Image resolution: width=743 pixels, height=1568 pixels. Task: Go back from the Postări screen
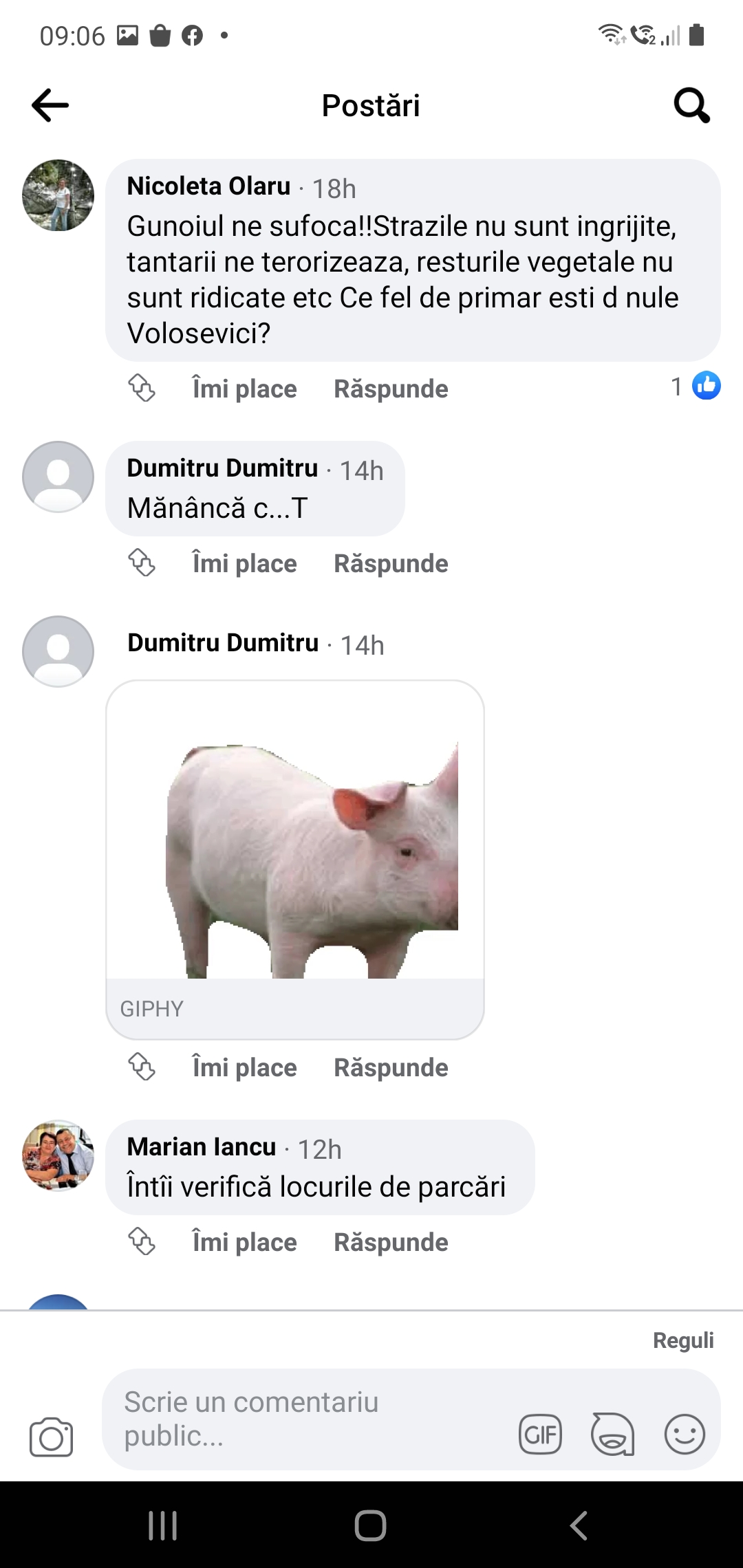(50, 105)
